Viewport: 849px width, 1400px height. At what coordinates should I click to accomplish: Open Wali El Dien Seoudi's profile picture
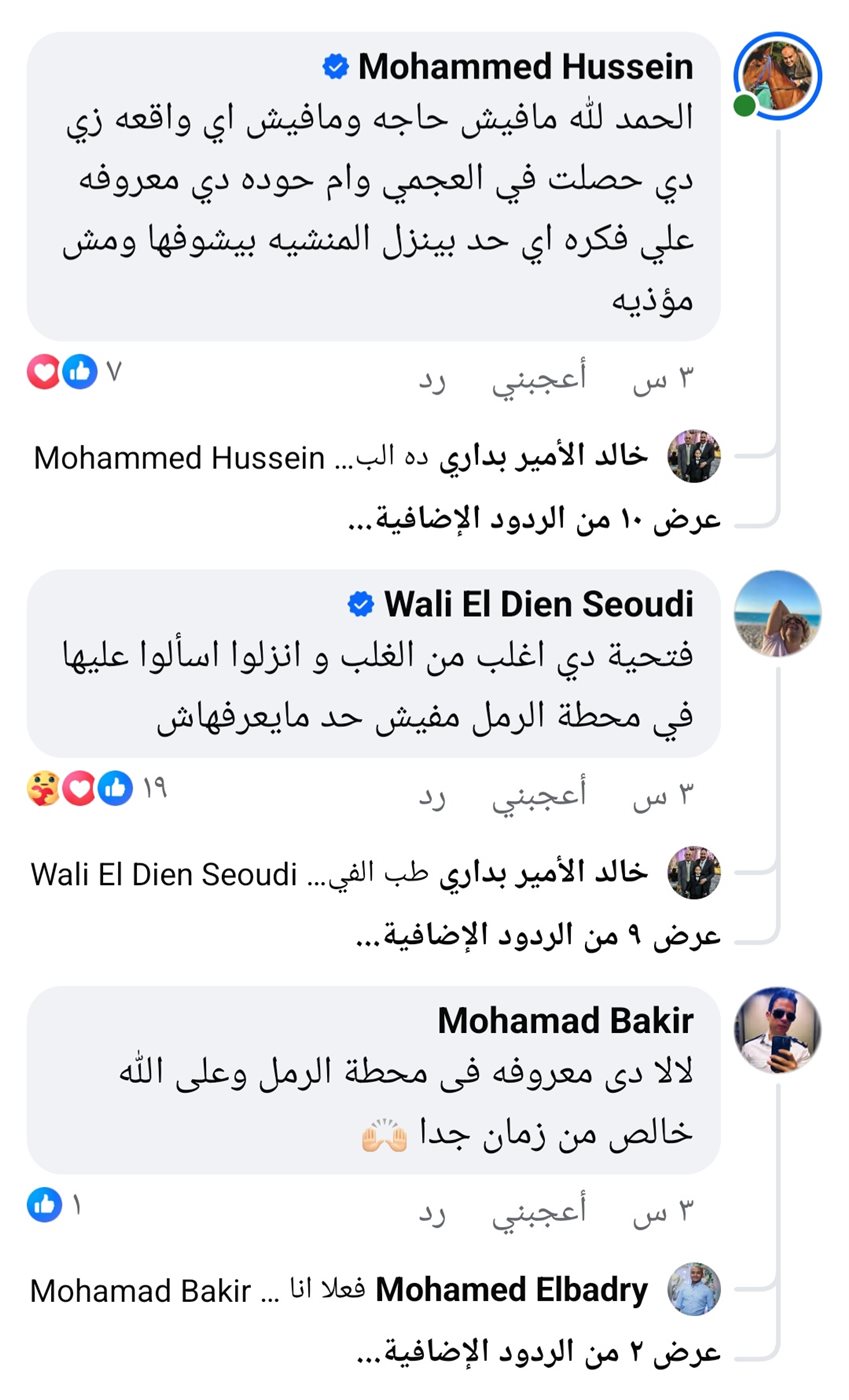pos(777,613)
